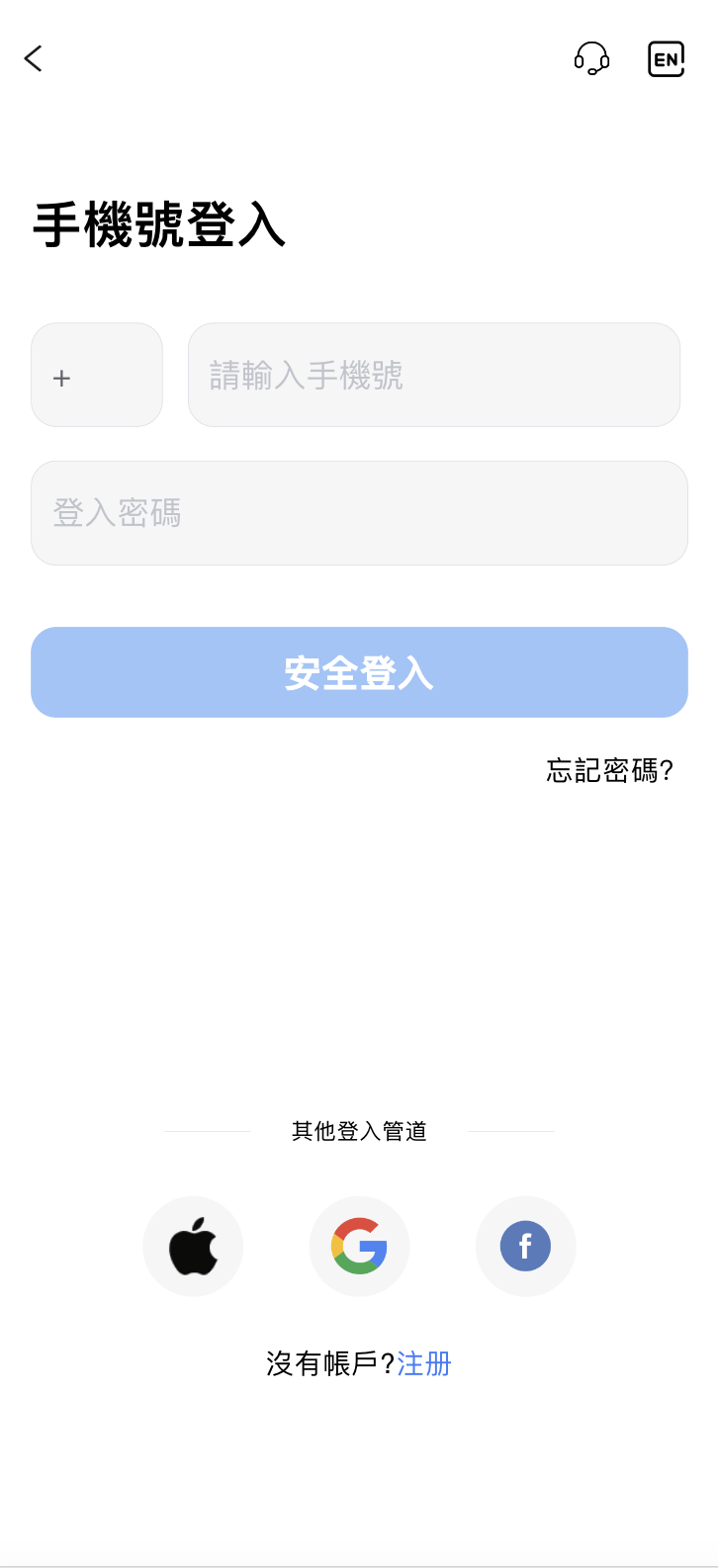Go back using the back arrow
718x1568 pixels.
34,58
